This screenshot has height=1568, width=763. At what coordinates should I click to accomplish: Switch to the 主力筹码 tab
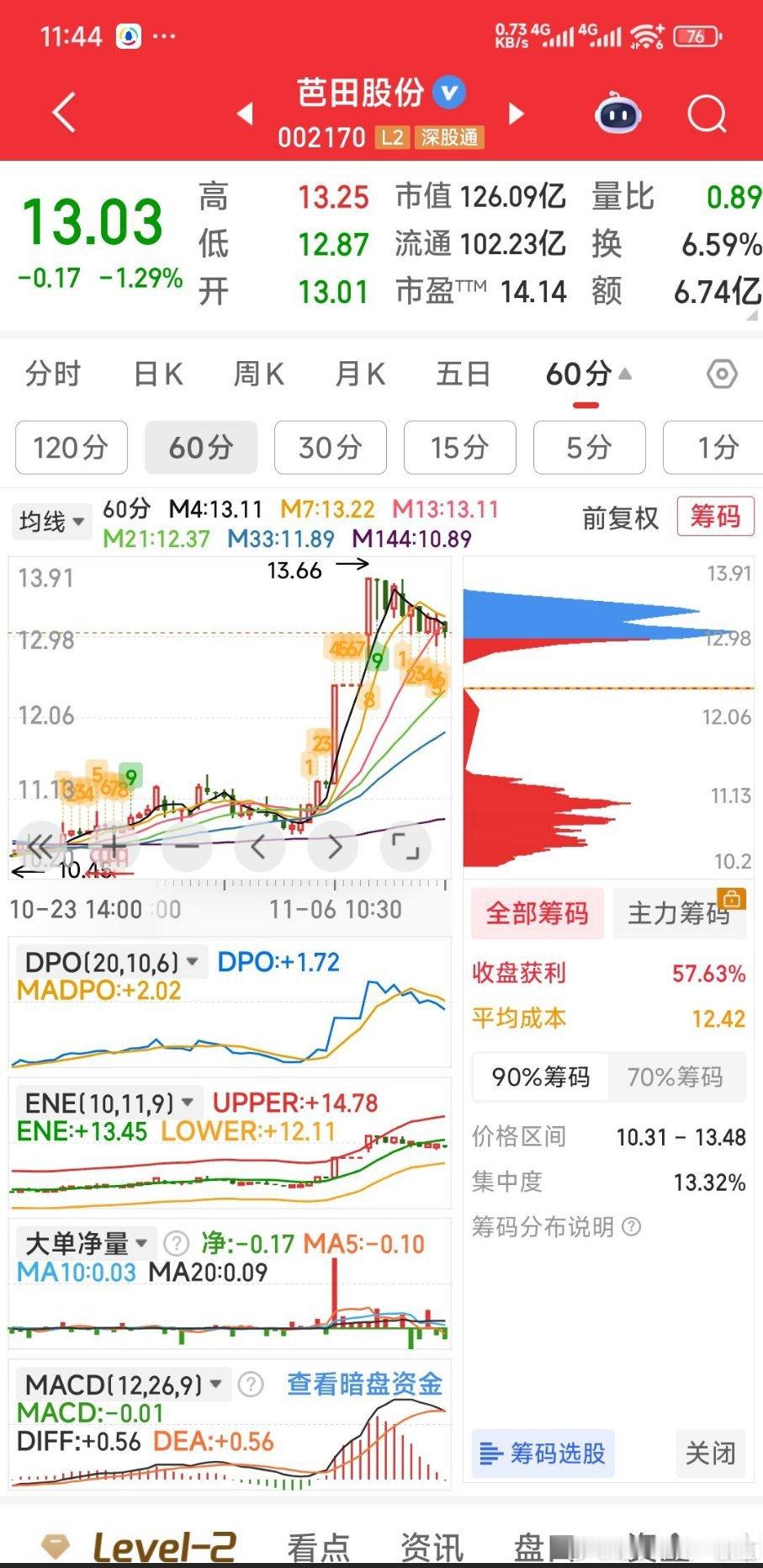[x=678, y=913]
